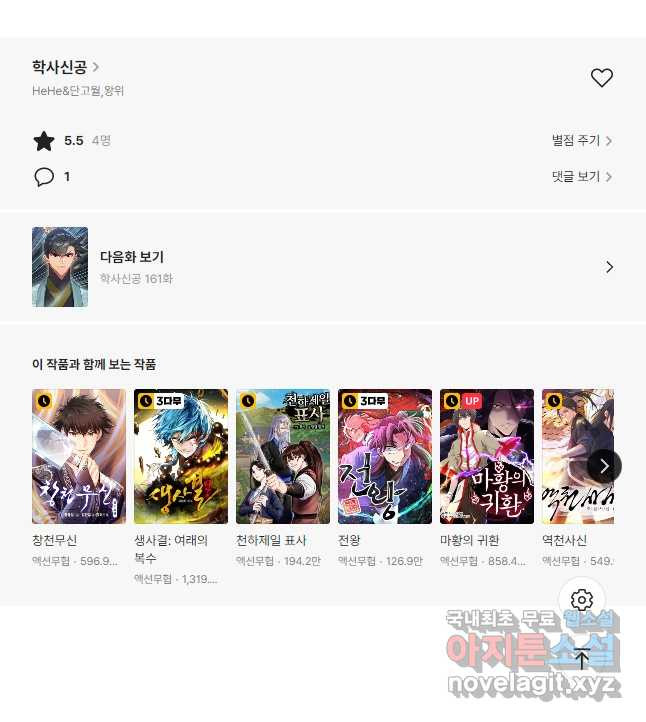Viewport: 646px width, 722px height.
Task: Show next recommended titles with arrow
Action: point(604,465)
